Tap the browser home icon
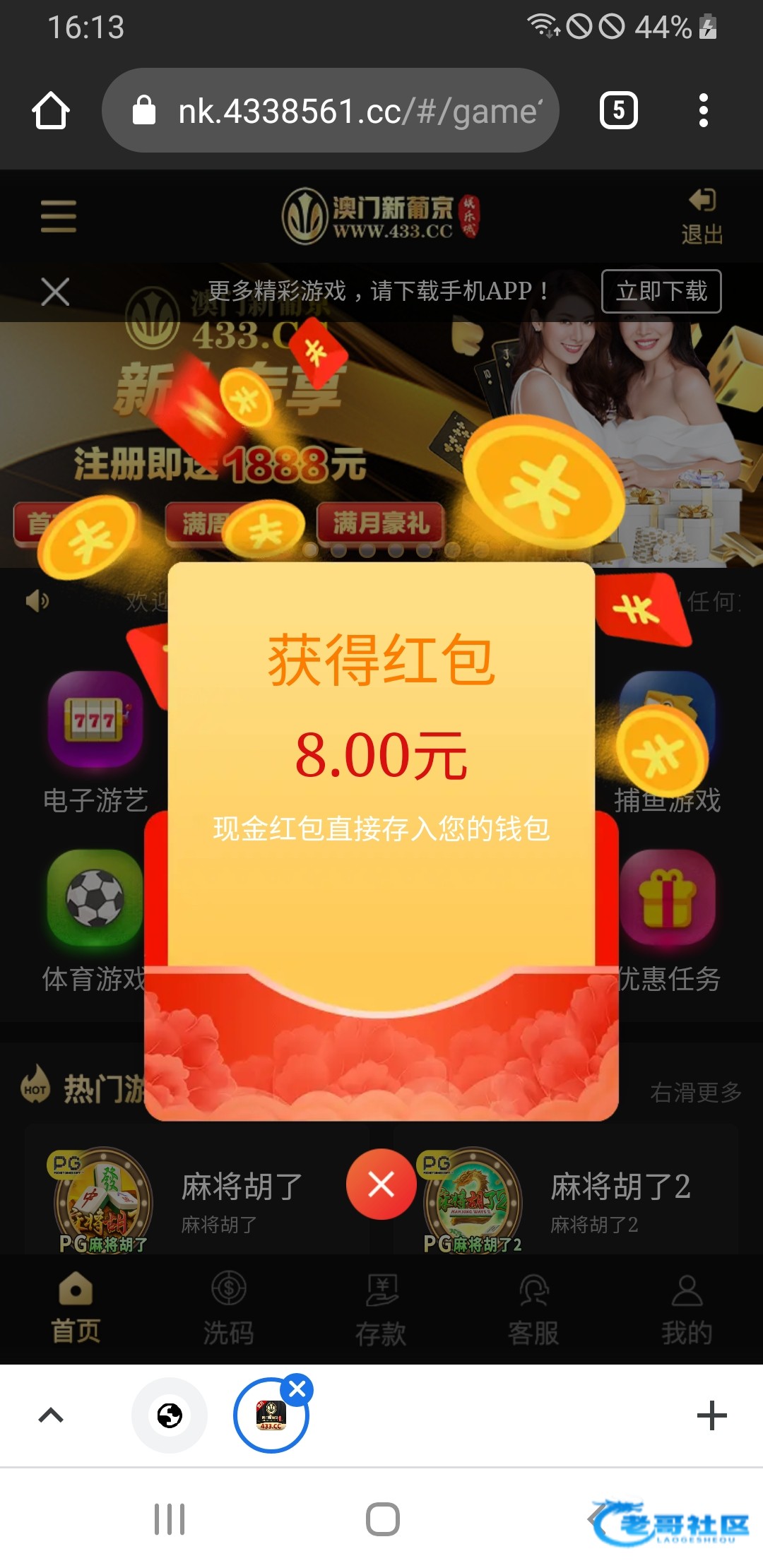The height and width of the screenshot is (1568, 763). (51, 111)
